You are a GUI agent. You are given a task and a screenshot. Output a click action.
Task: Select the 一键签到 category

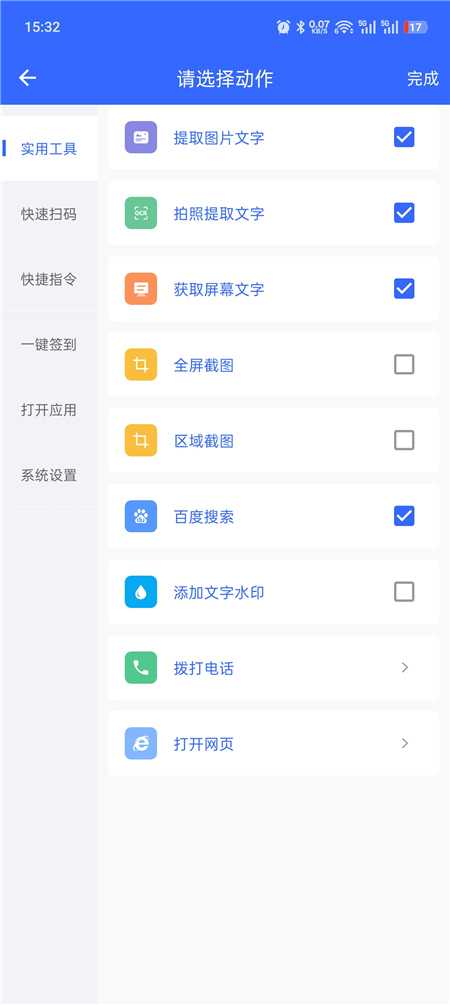coord(49,345)
